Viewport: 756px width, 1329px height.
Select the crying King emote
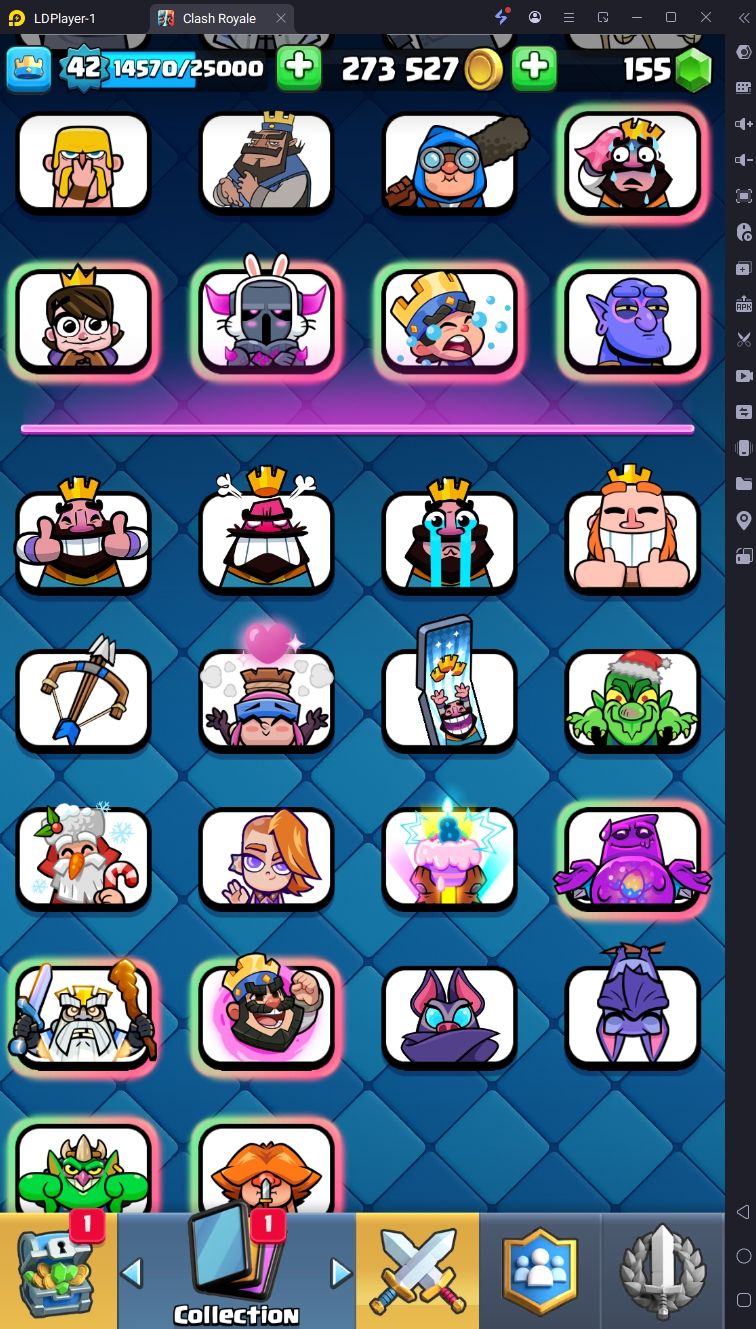point(449,540)
